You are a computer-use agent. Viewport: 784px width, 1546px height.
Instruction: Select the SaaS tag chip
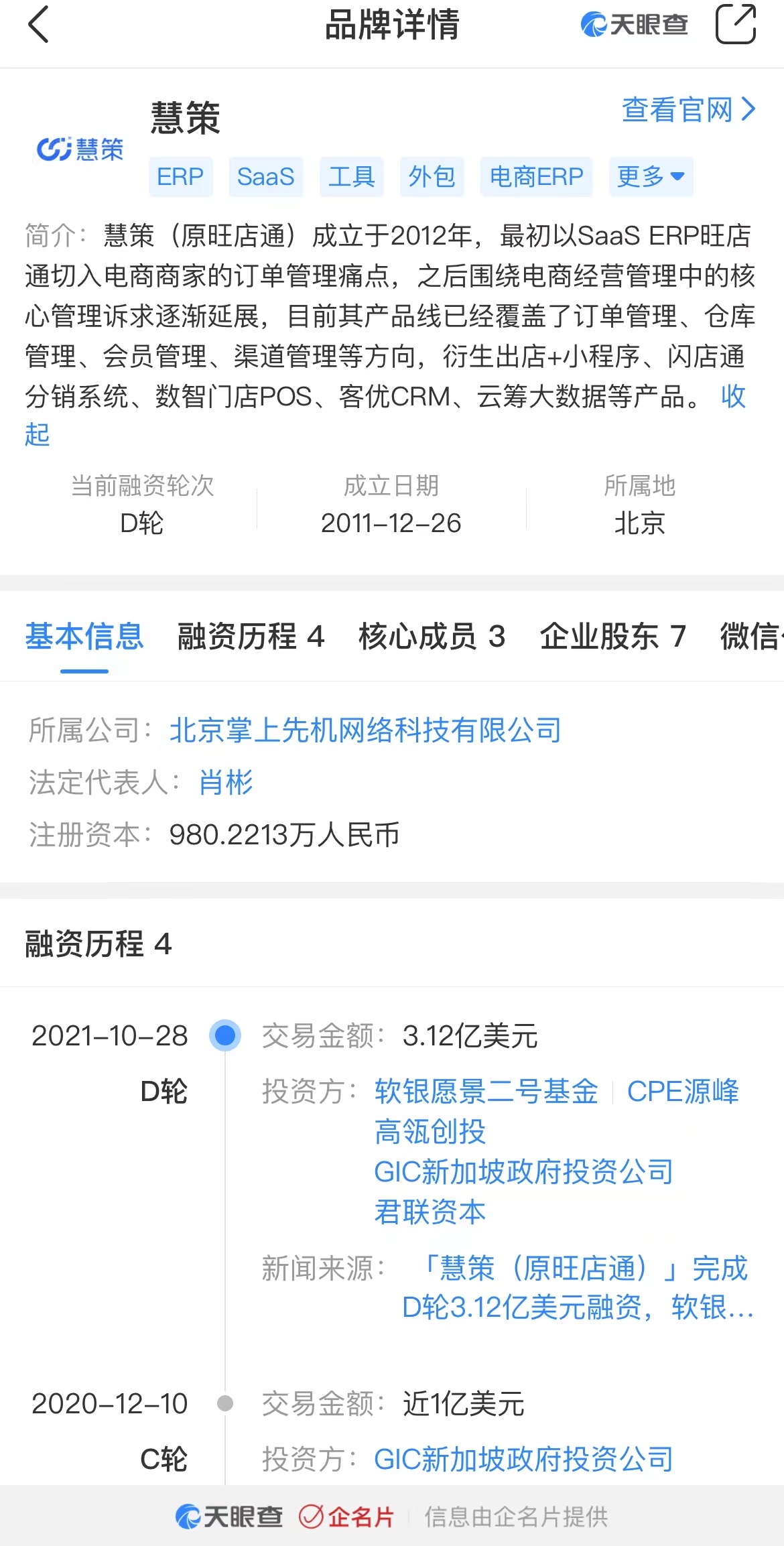(x=265, y=177)
